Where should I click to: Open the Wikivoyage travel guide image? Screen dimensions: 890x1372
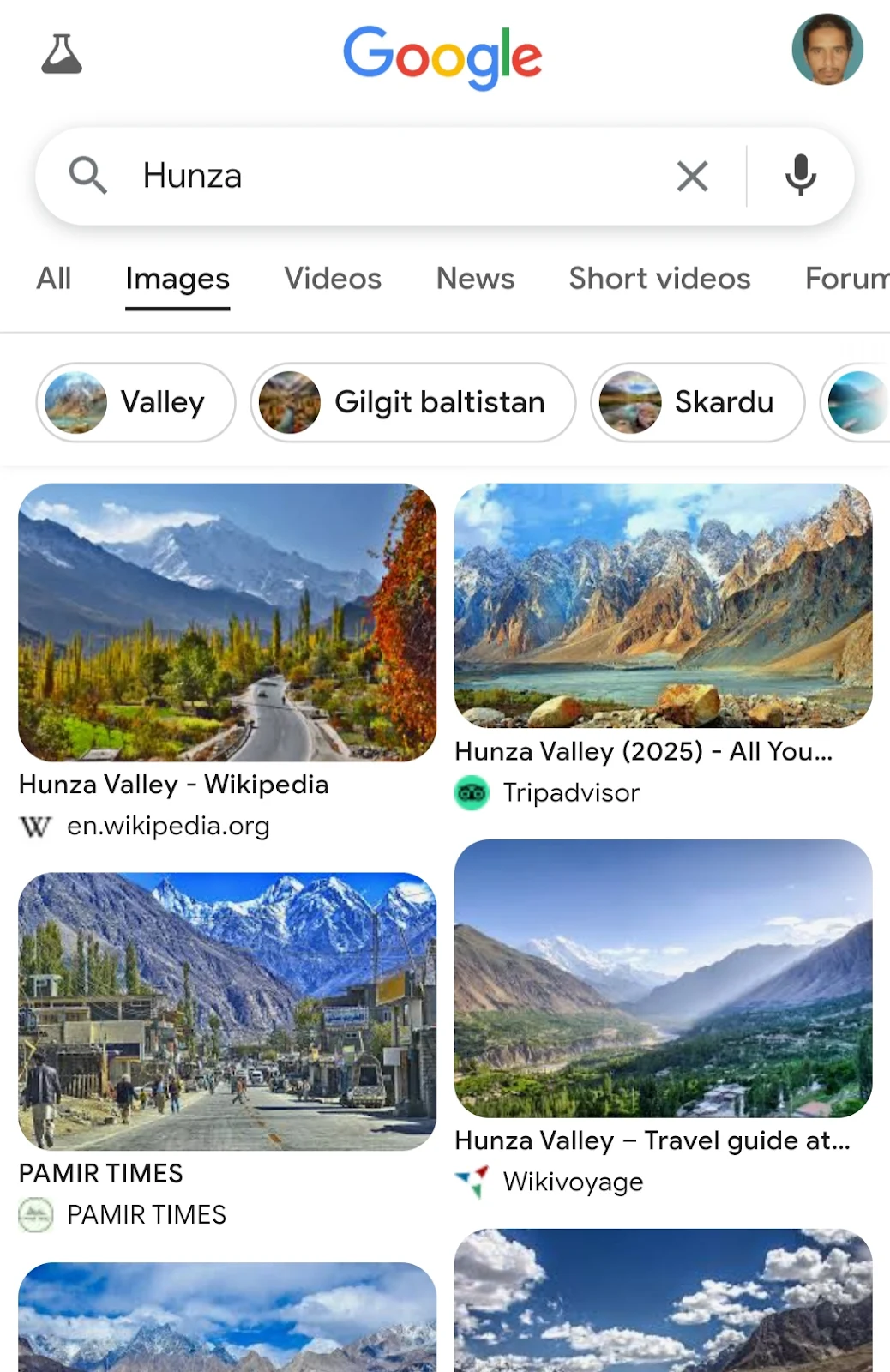[x=663, y=978]
